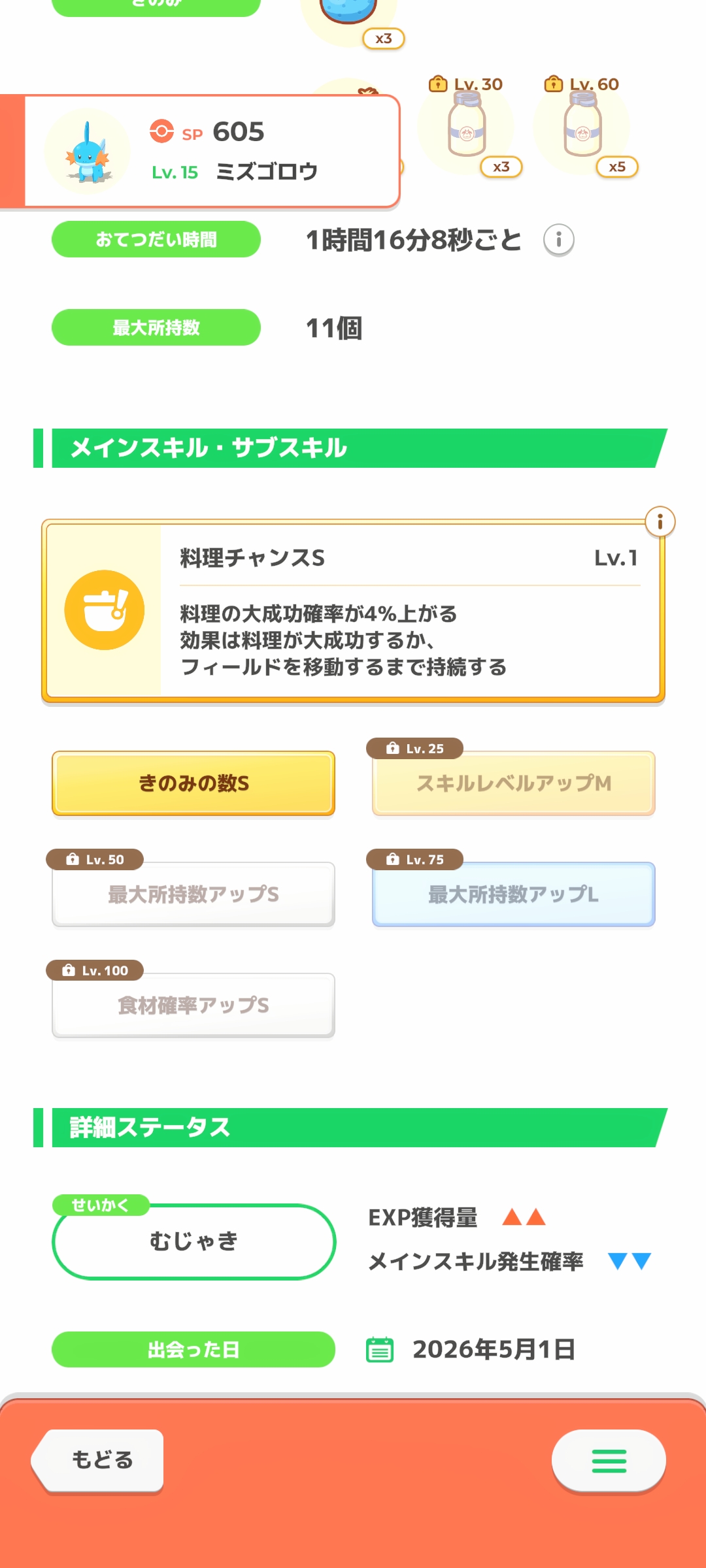The image size is (706, 1568).
Task: Open info icon beside おてつだい時間
Action: point(558,240)
